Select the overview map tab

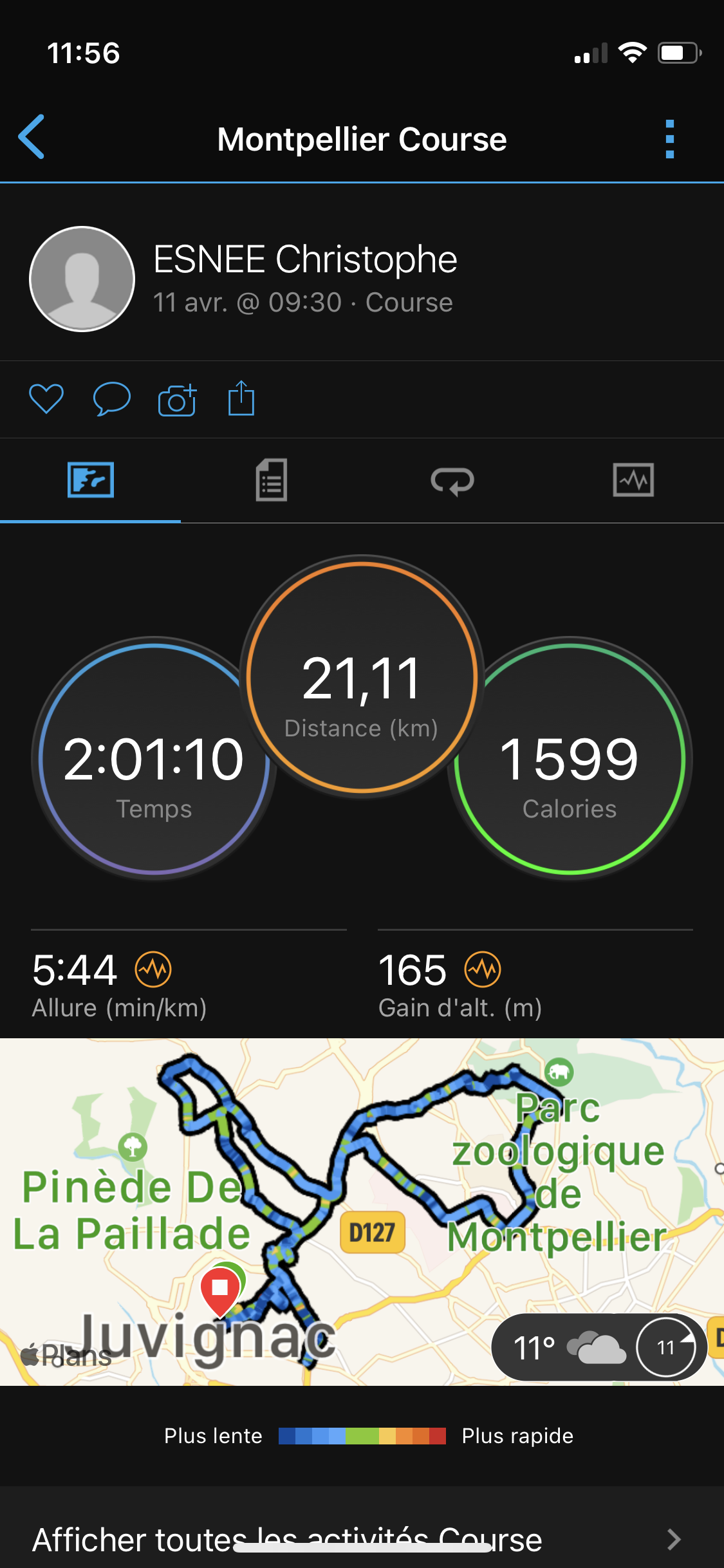91,480
